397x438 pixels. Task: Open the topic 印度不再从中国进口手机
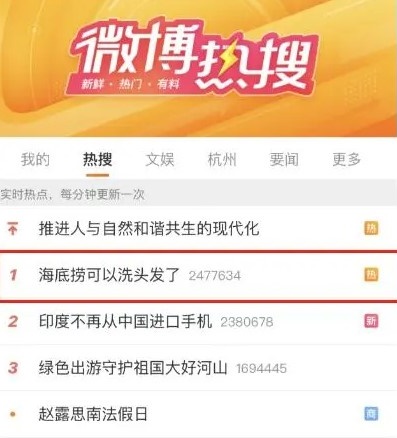(198, 322)
